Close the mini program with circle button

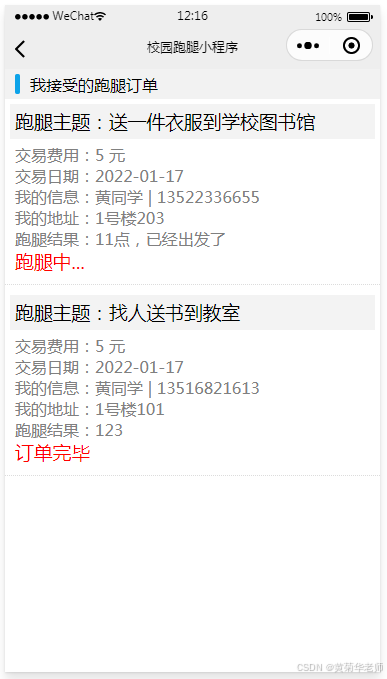point(351,45)
